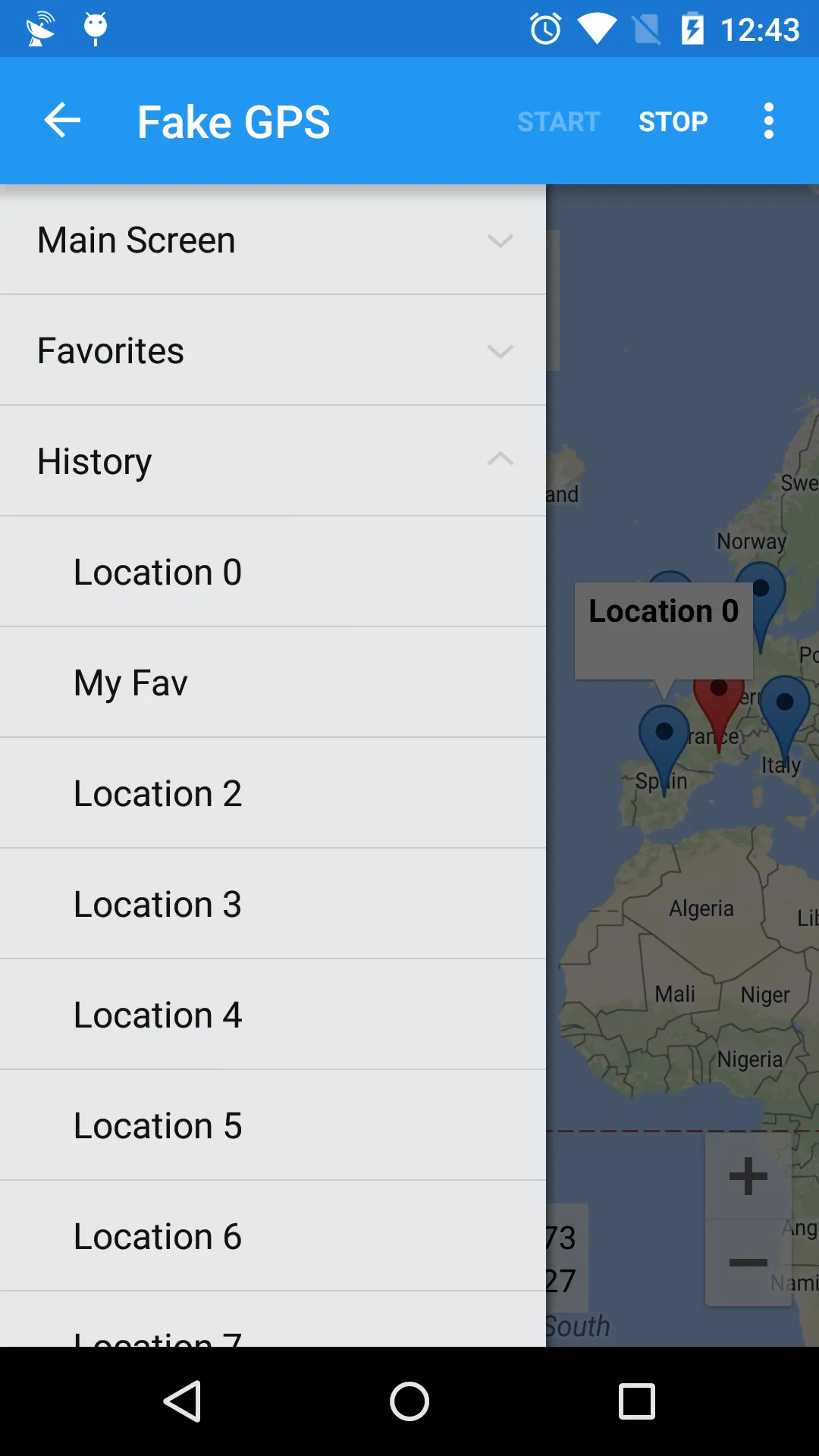Expand the Main Screen section
Image resolution: width=819 pixels, height=1456 pixels.
(x=273, y=240)
